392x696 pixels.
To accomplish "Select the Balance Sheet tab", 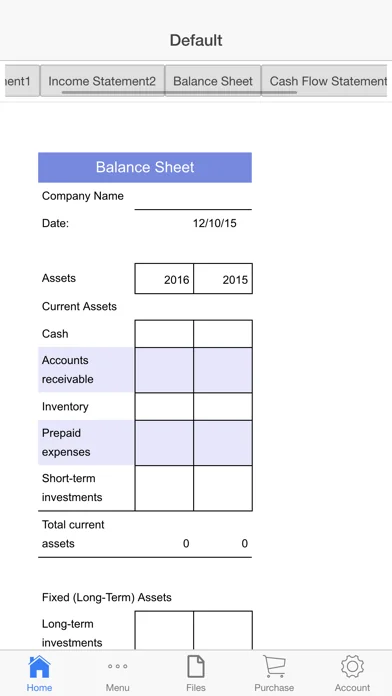I will 213,81.
